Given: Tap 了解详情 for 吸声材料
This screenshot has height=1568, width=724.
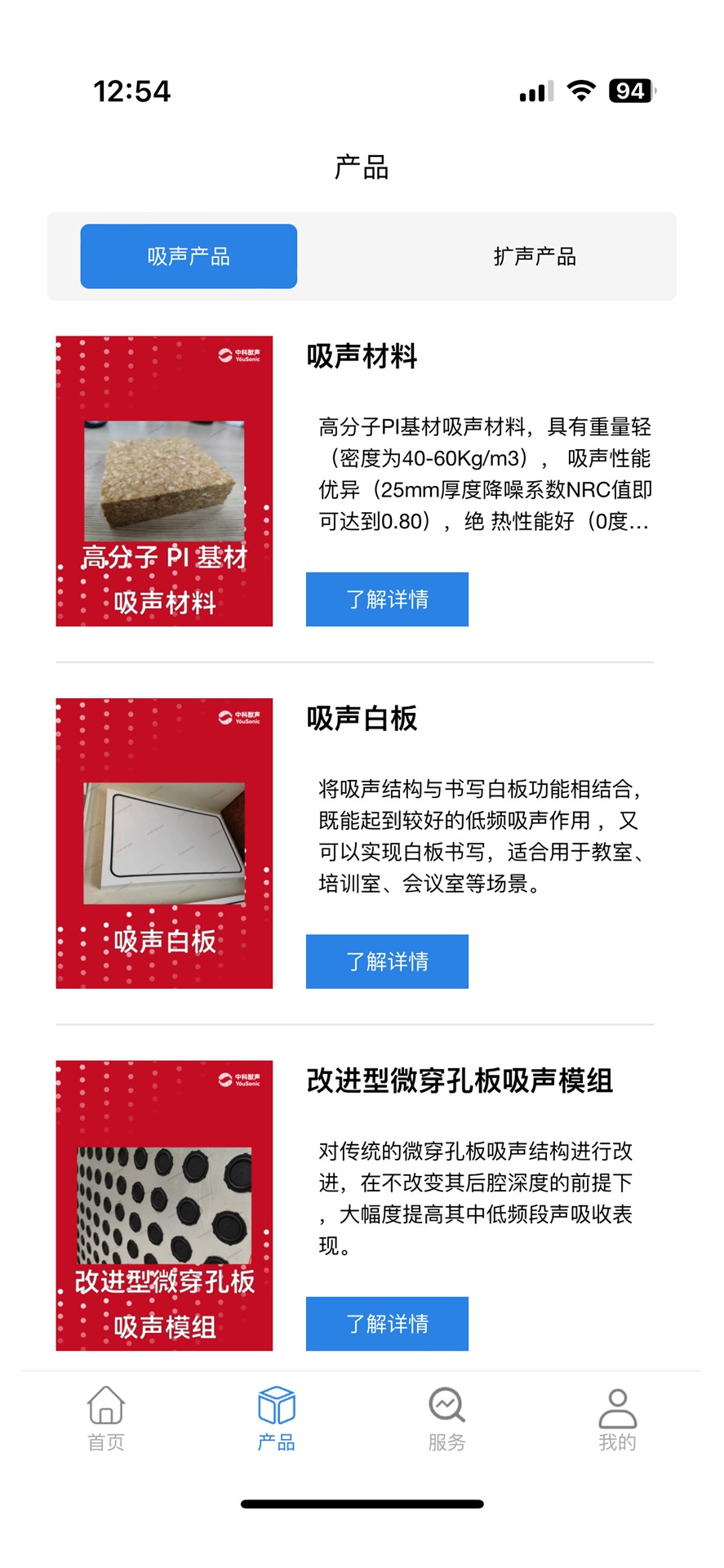Looking at the screenshot, I should pos(387,599).
